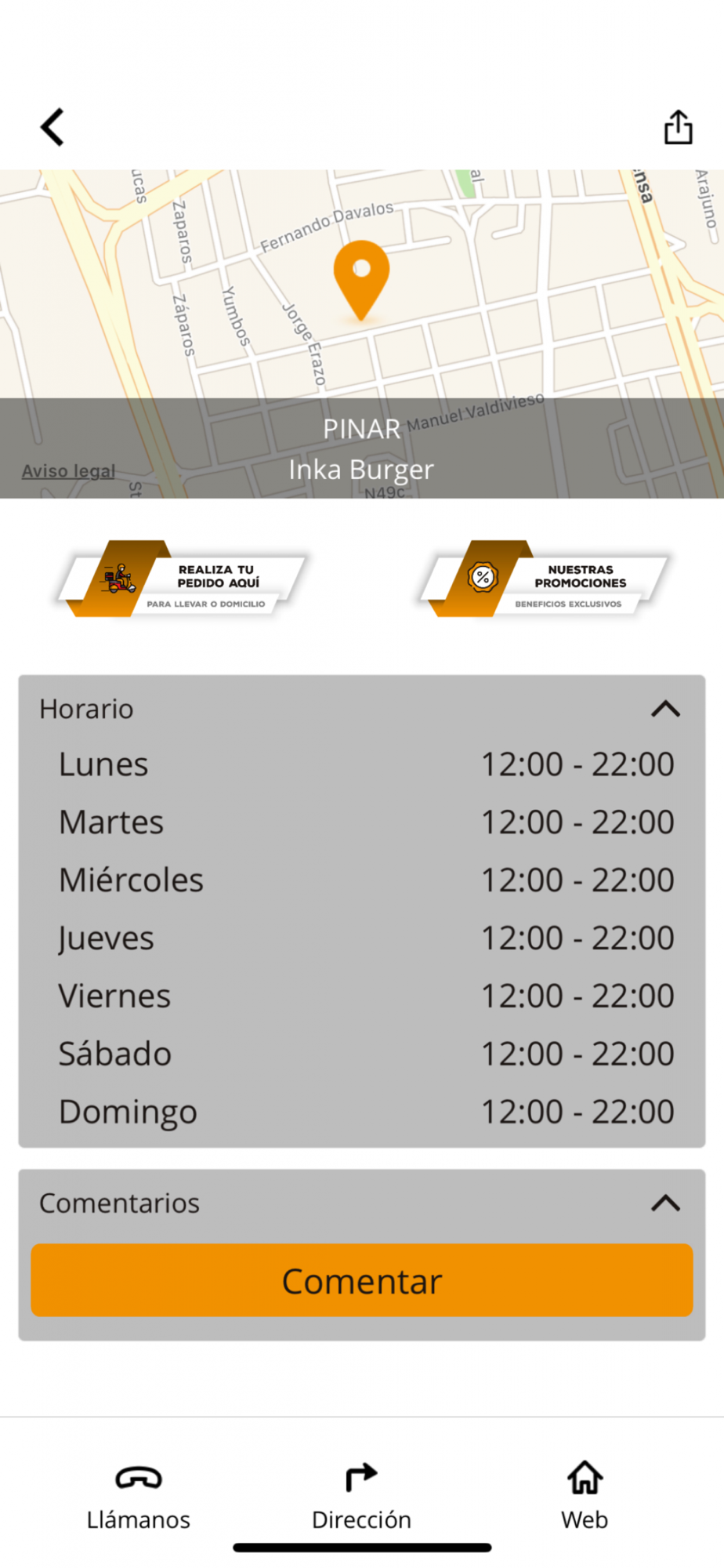Viewport: 724px width, 1568px height.
Task: Tap the orange map location pin
Action: [x=361, y=281]
